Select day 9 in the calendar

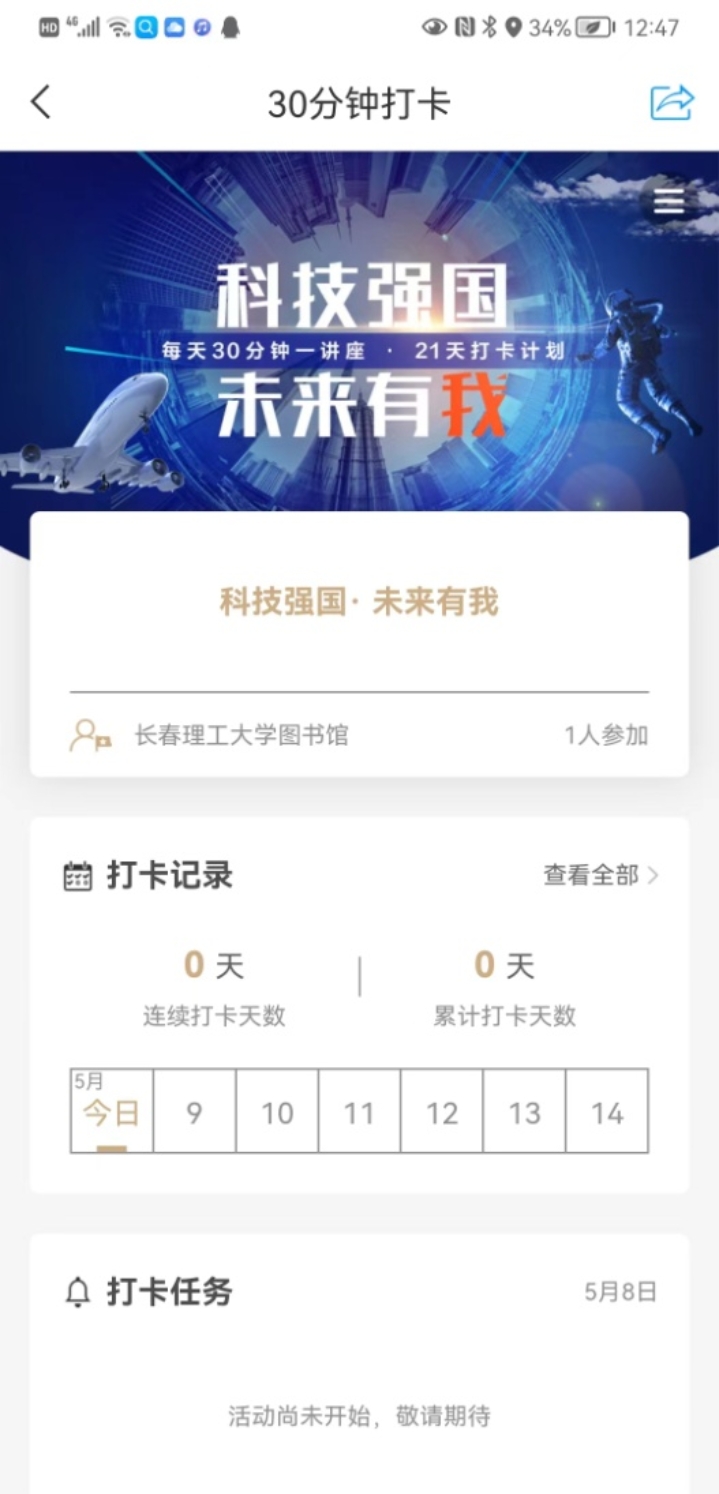click(x=194, y=1112)
